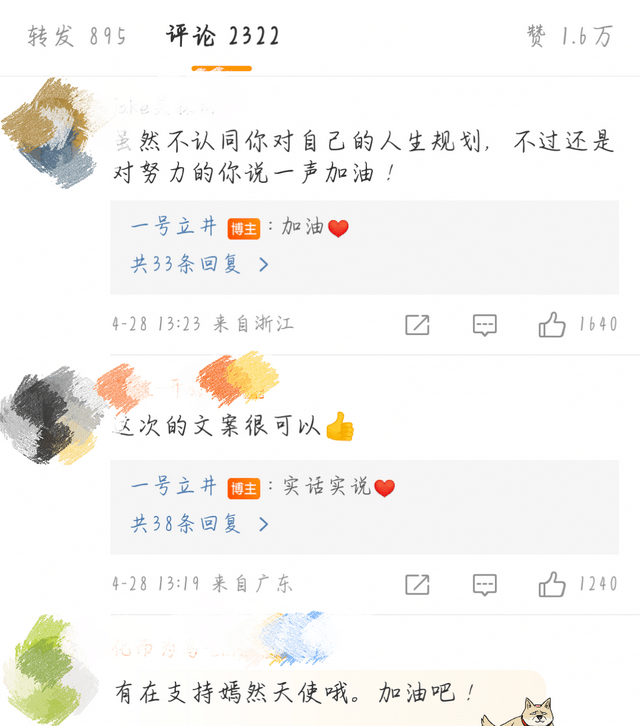Image resolution: width=640 pixels, height=726 pixels.
Task: Expand 共33条回复 under the 加油 reply
Action: point(200,264)
